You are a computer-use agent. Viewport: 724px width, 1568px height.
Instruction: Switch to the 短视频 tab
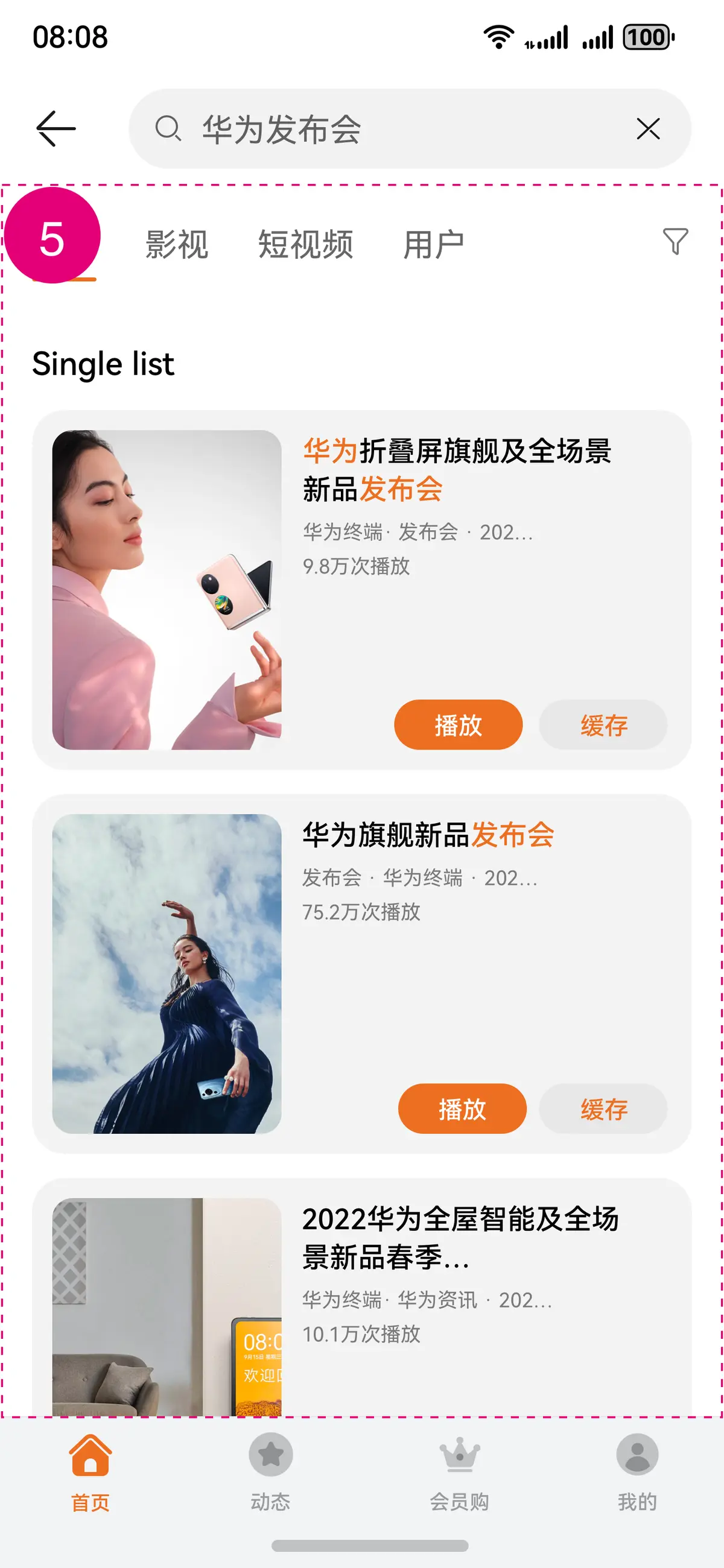[306, 245]
